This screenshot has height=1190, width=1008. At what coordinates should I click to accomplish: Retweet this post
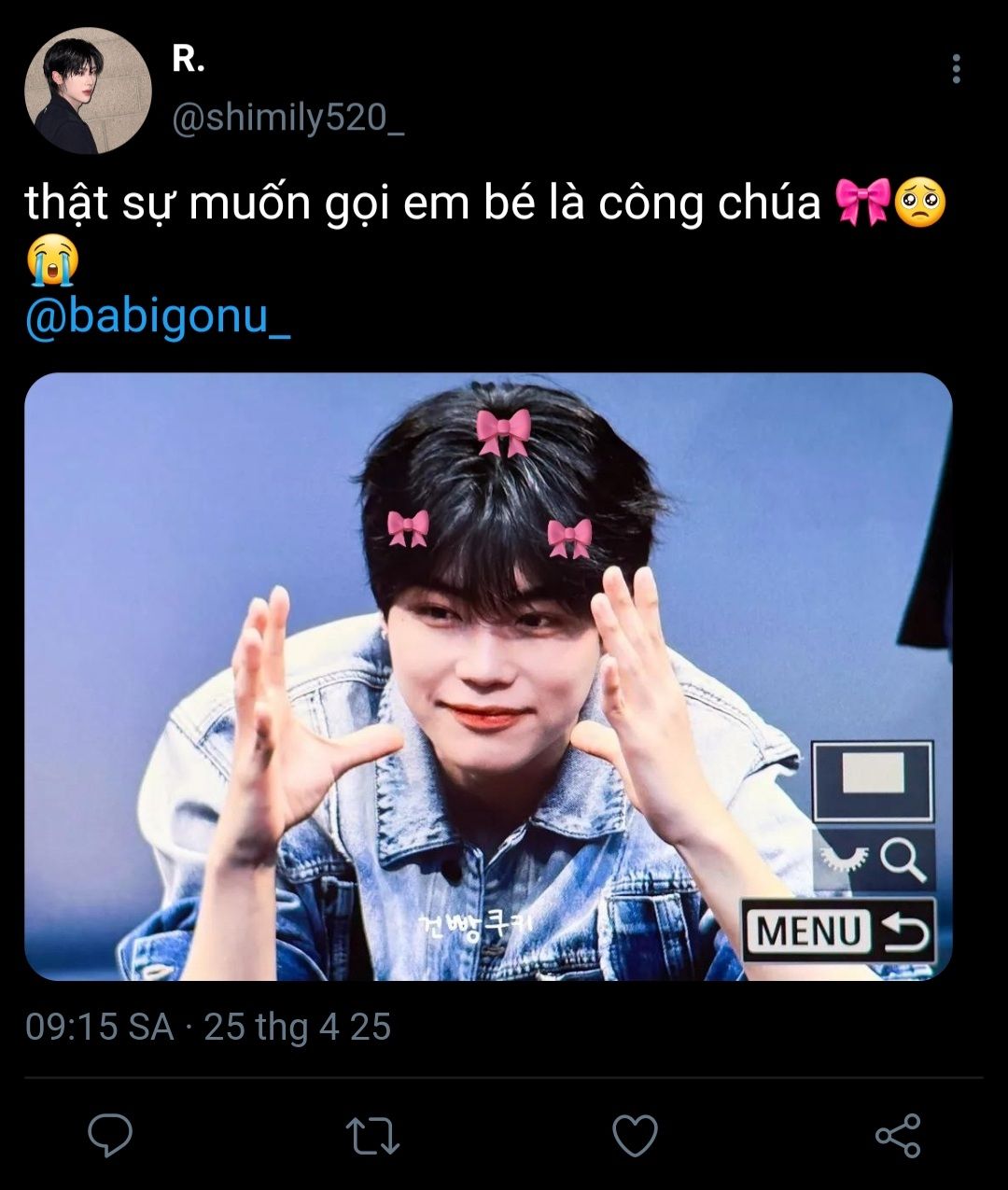[x=372, y=1136]
